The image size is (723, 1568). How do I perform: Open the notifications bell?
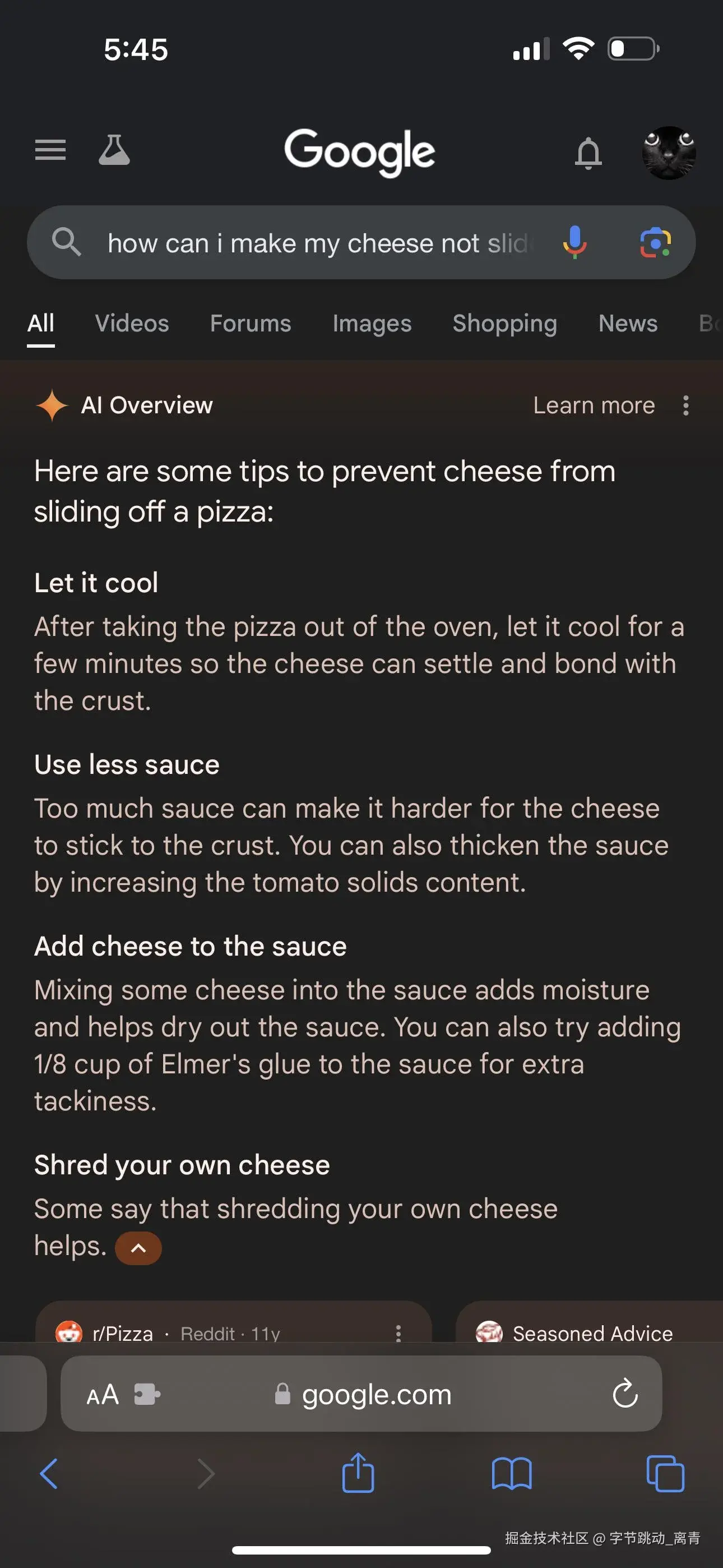(x=588, y=153)
